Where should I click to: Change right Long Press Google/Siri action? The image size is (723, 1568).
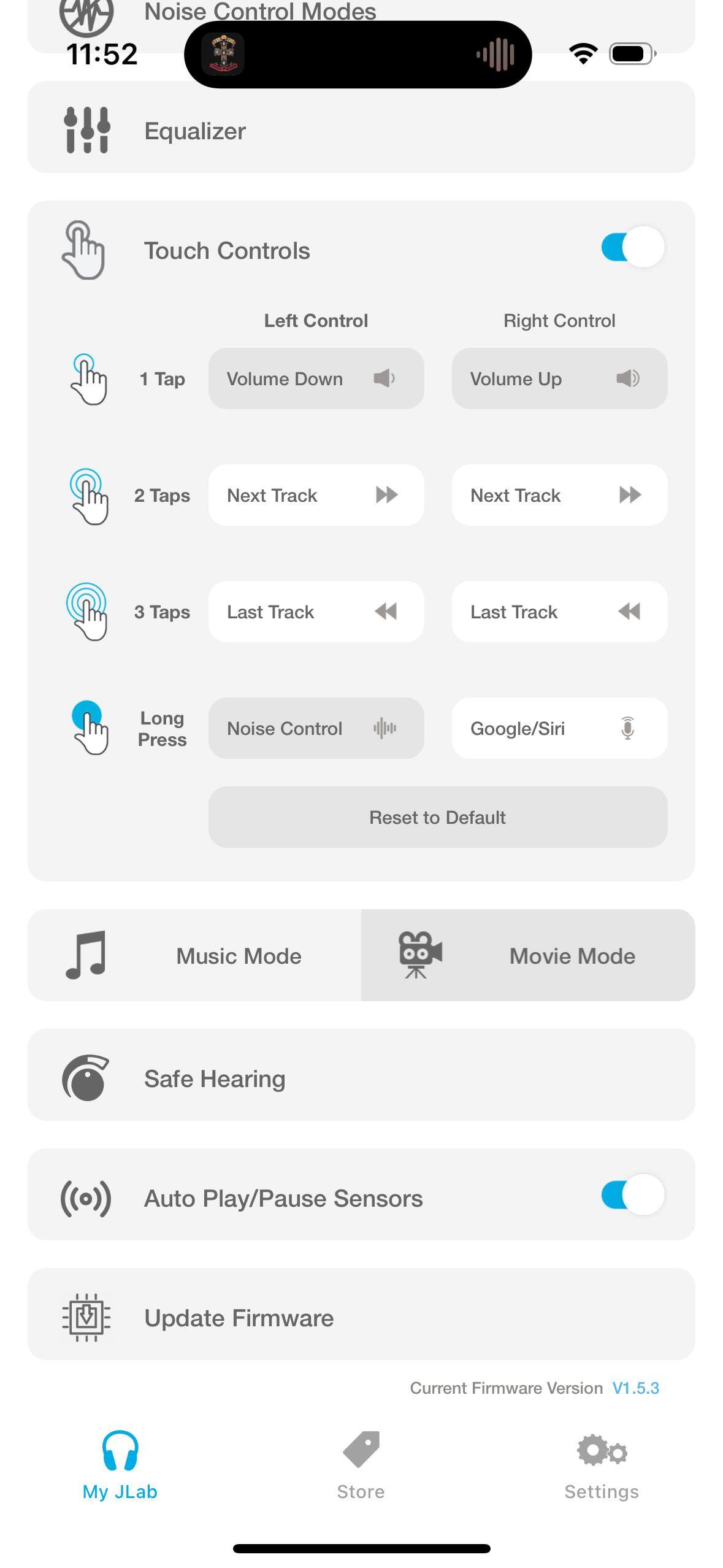[559, 728]
